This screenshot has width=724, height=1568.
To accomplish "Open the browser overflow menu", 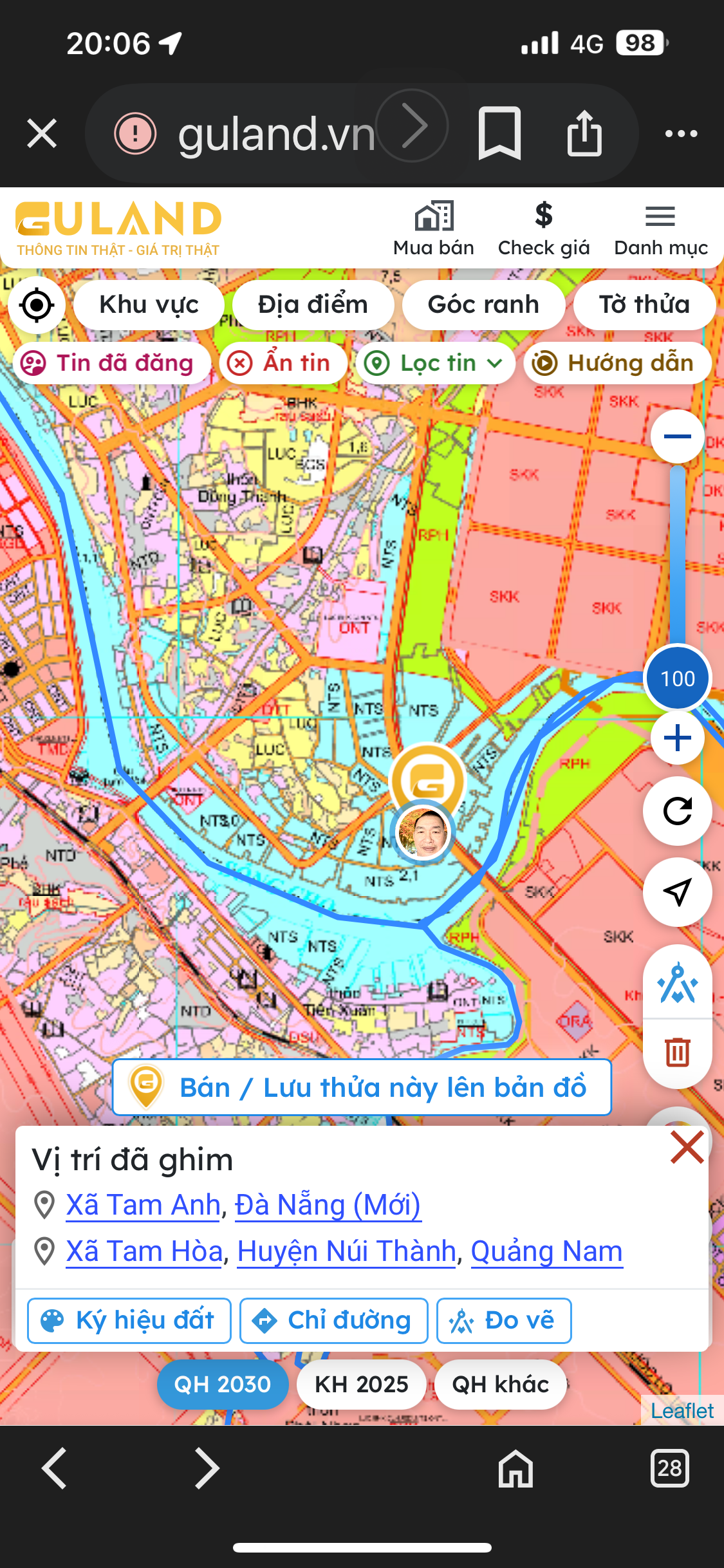I will [x=681, y=134].
